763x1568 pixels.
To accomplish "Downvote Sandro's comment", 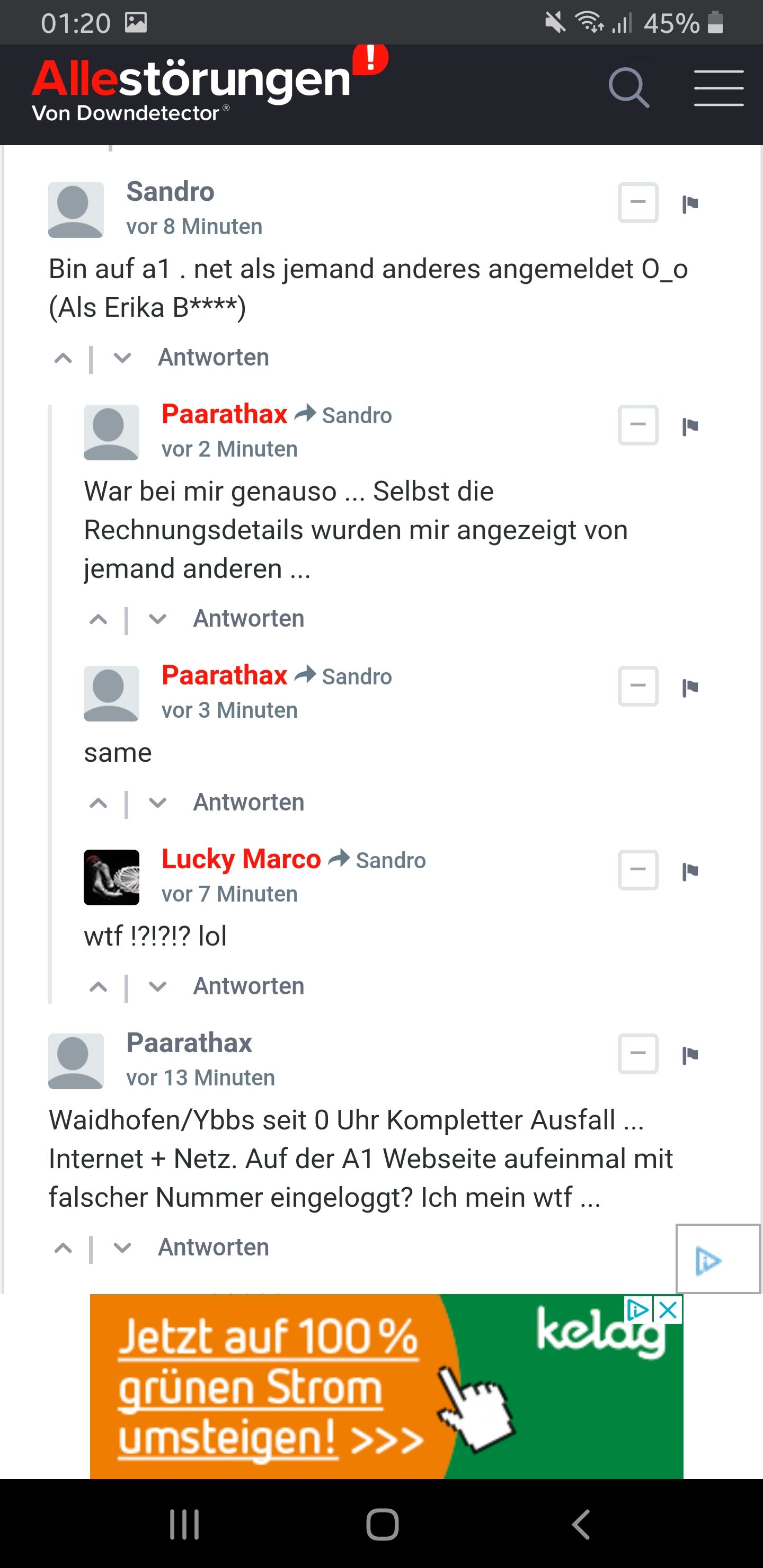I will tap(122, 358).
